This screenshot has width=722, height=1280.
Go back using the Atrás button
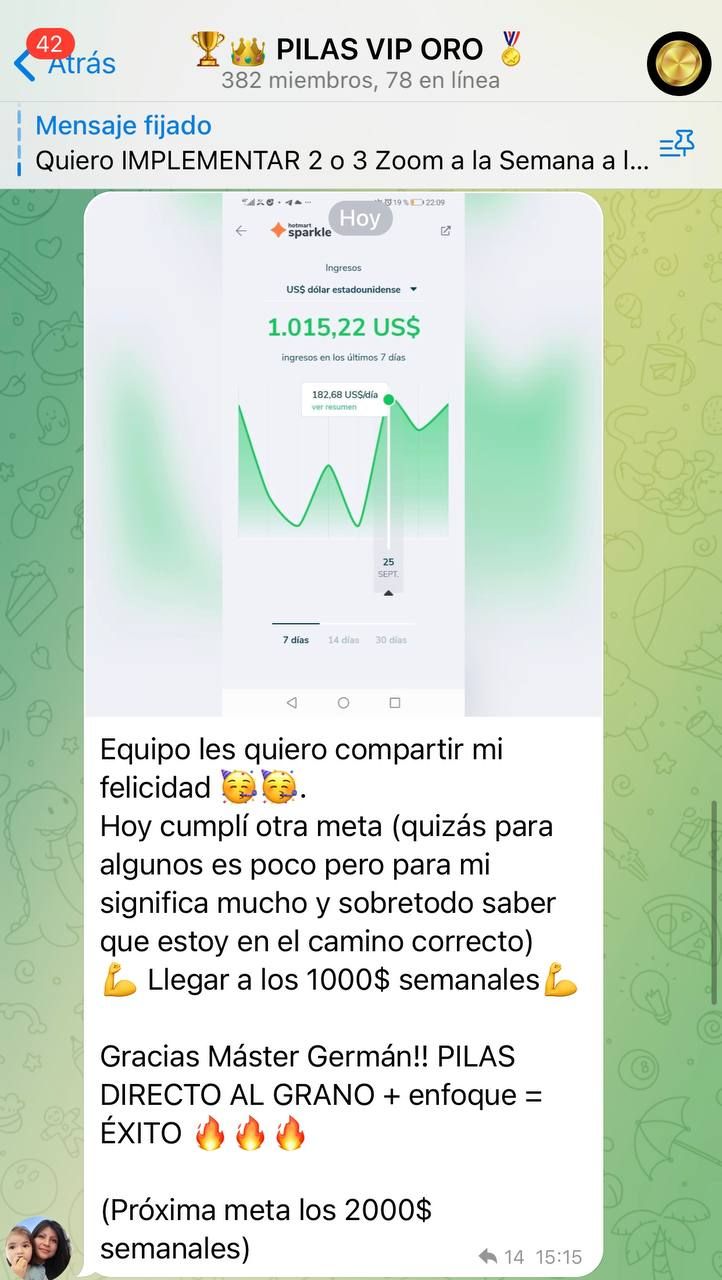(65, 62)
